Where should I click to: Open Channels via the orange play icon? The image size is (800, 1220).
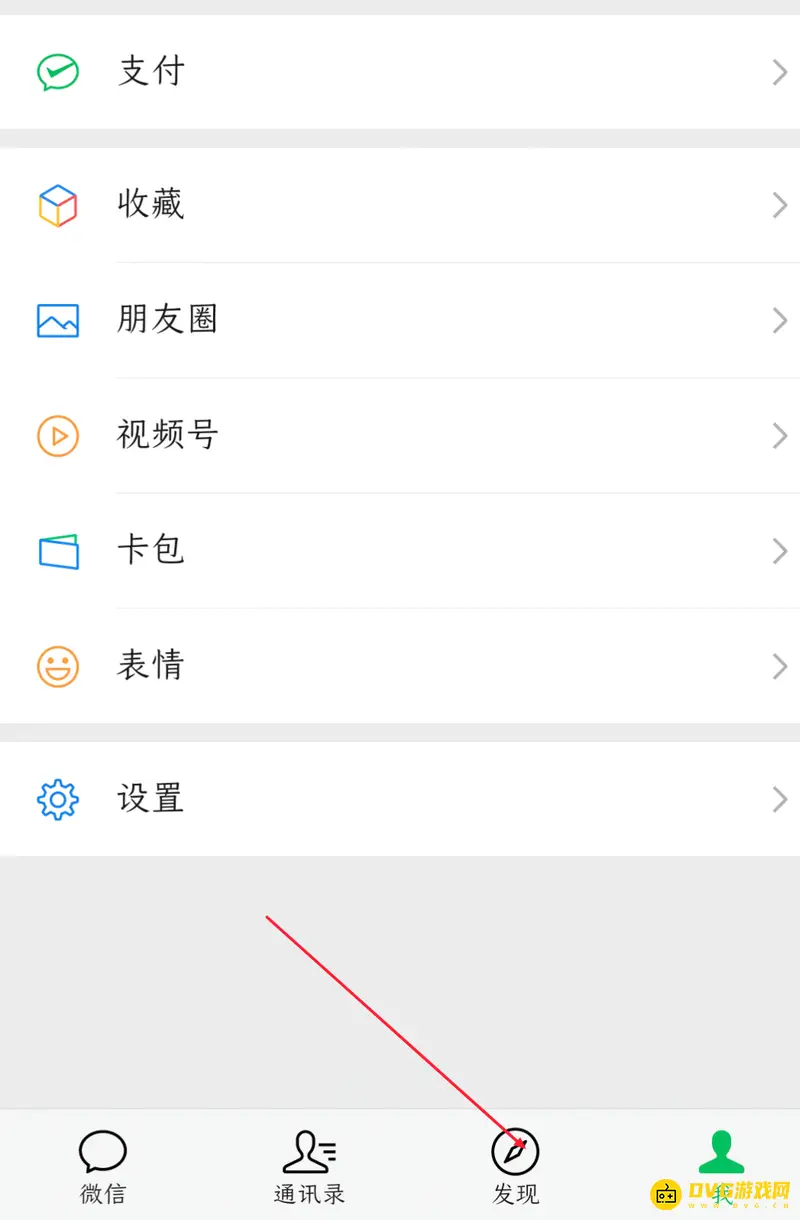pos(58,436)
